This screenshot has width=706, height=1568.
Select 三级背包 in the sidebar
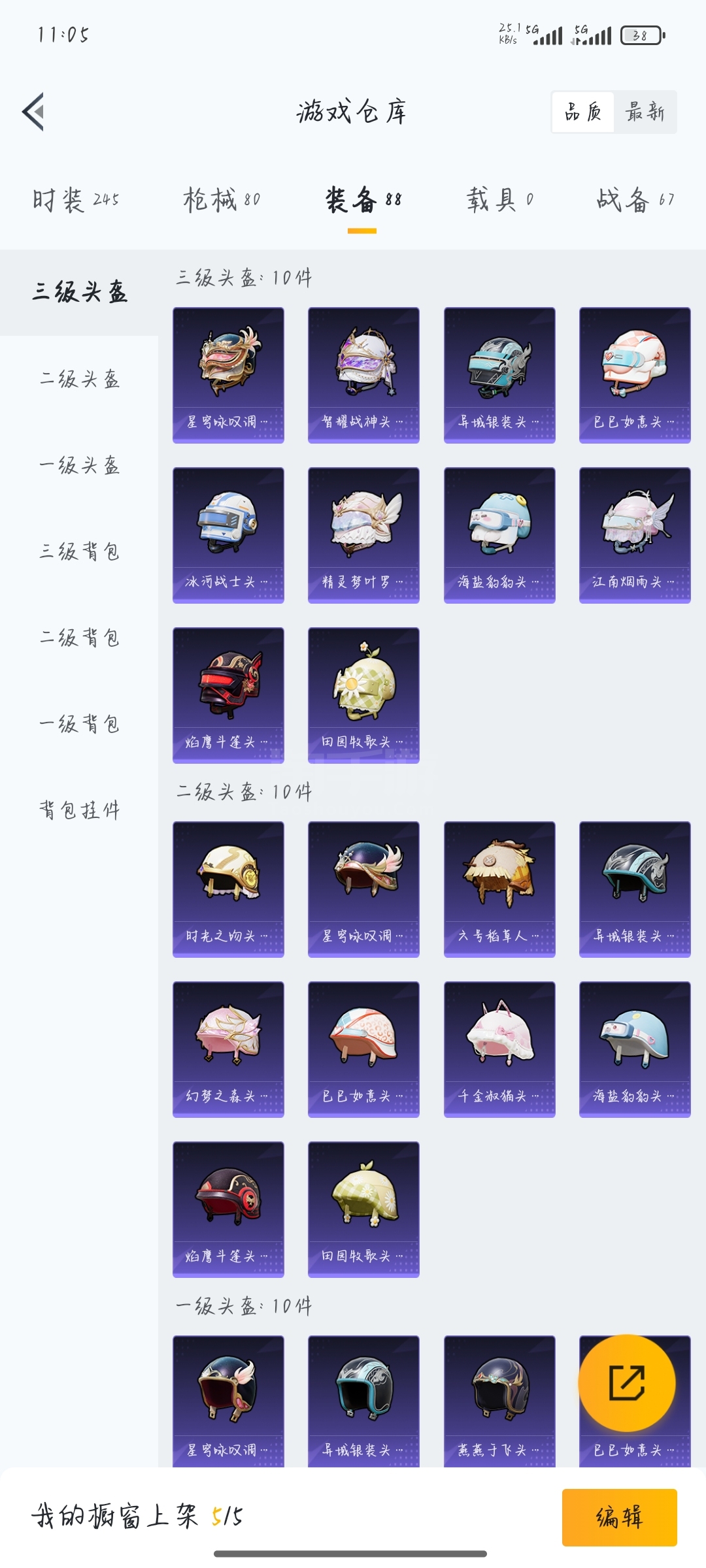(x=79, y=551)
